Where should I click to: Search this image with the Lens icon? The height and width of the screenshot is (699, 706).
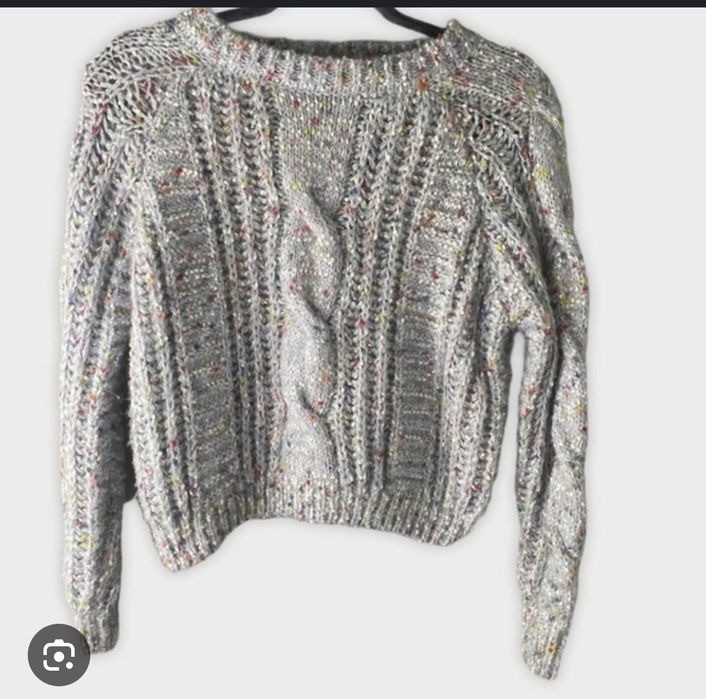[58, 655]
